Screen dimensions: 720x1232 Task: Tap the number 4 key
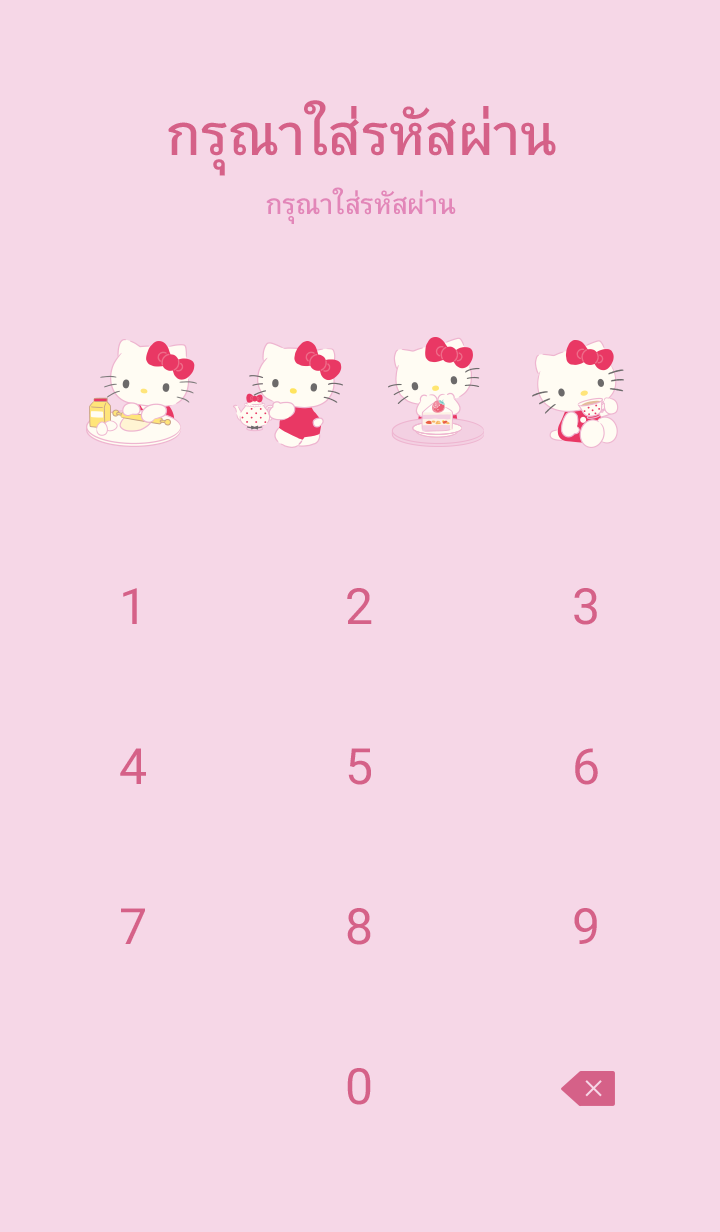pyautogui.click(x=132, y=767)
